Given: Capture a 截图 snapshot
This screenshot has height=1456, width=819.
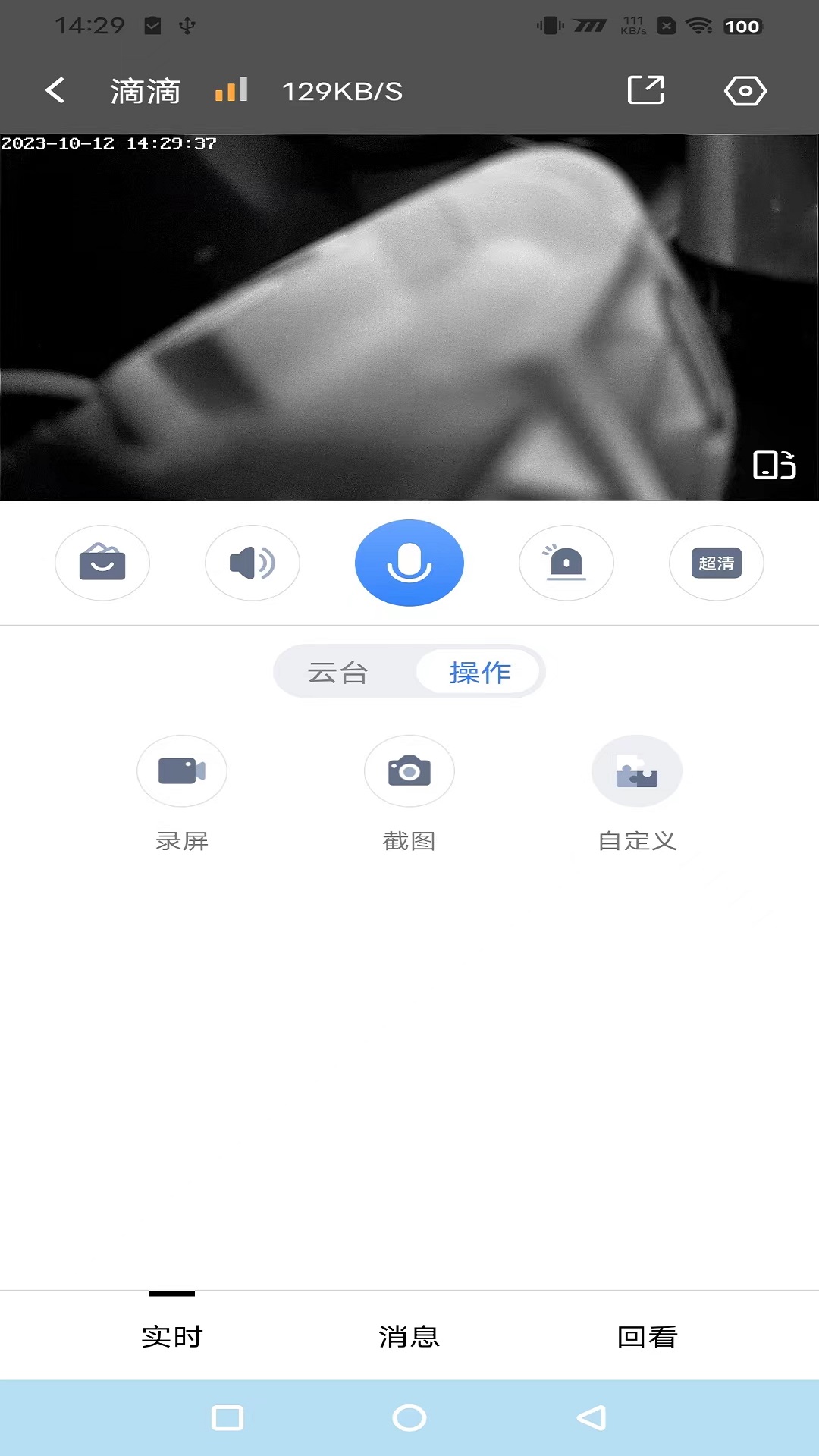Looking at the screenshot, I should coord(409,771).
